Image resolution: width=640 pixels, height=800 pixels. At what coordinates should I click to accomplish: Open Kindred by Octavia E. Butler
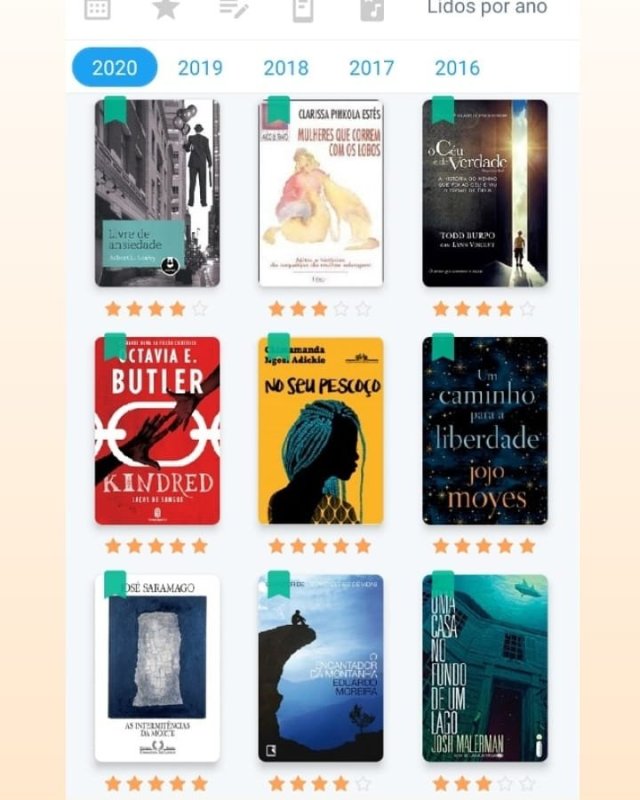click(x=157, y=430)
